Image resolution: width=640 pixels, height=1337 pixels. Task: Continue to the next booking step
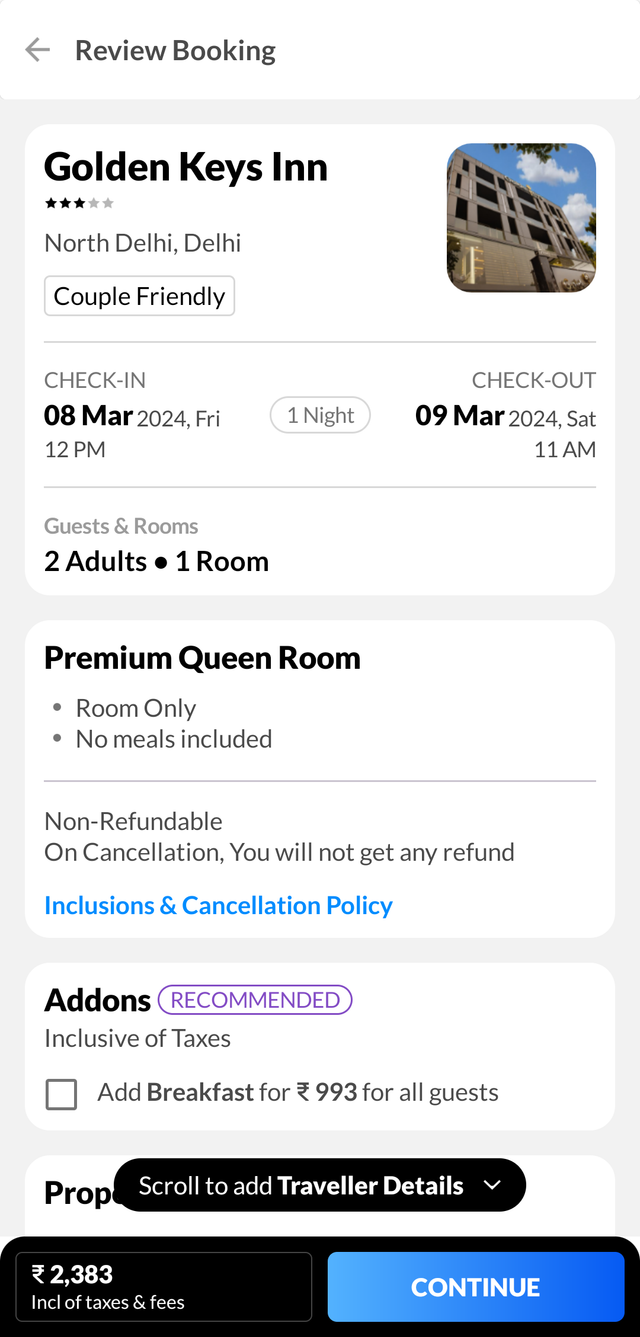(475, 1287)
